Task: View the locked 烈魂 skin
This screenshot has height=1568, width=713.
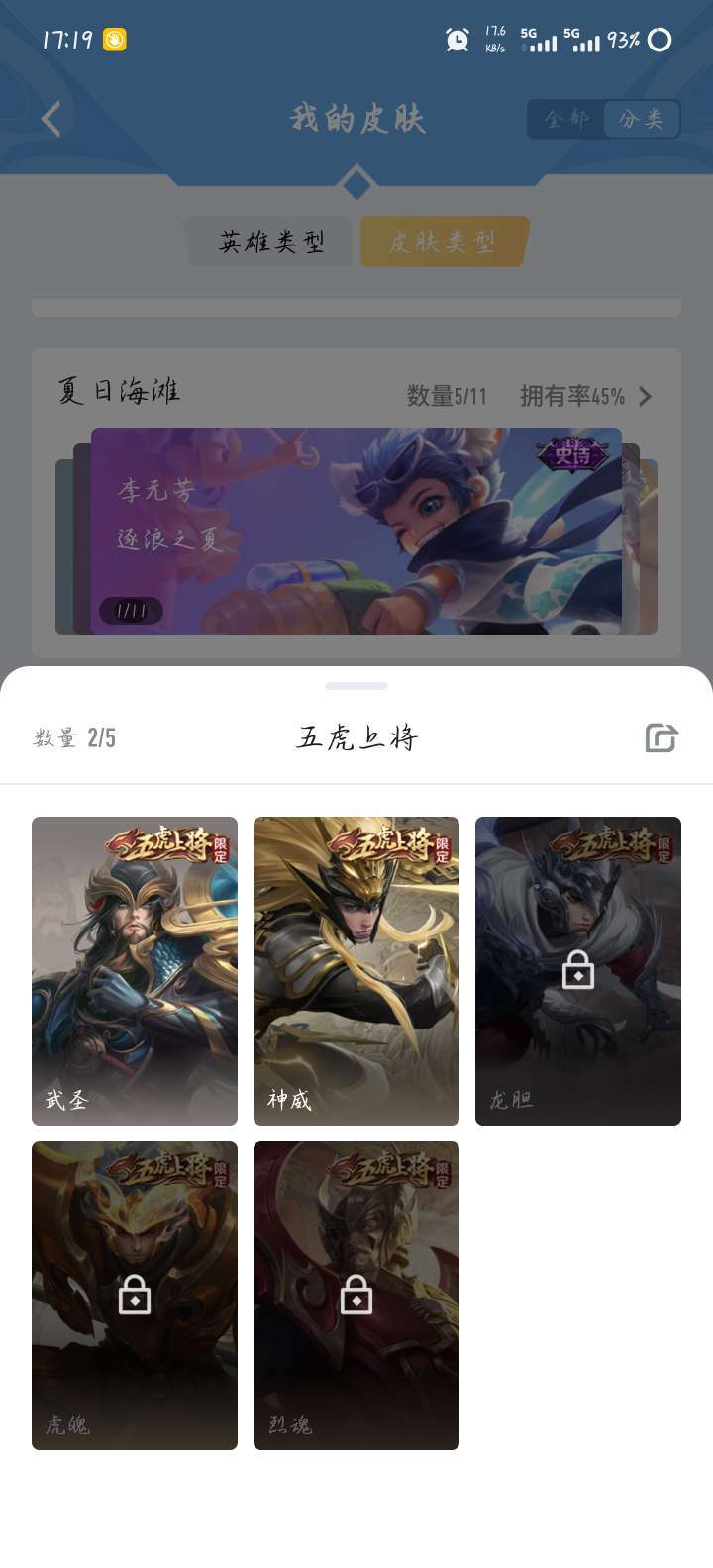Action: click(x=356, y=1295)
